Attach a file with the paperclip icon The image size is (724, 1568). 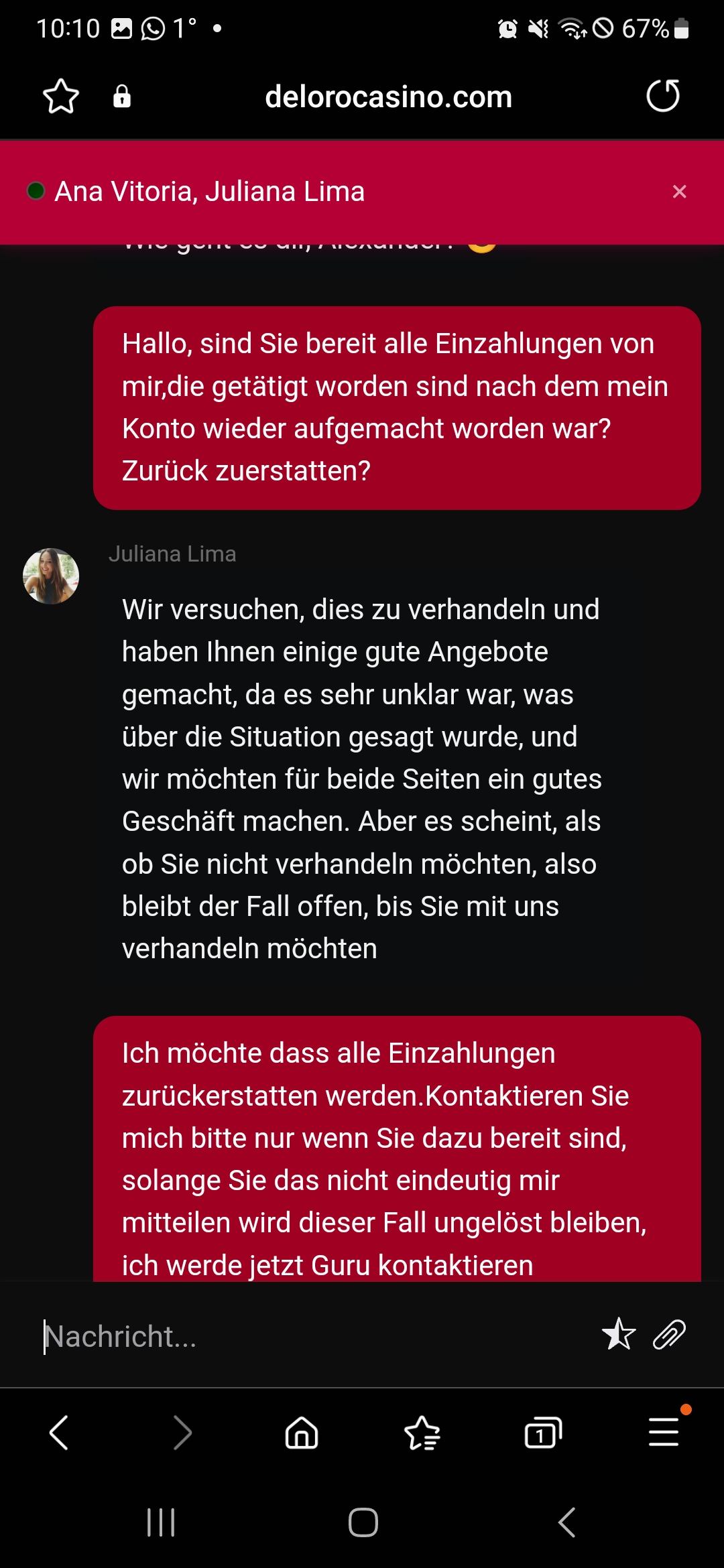click(669, 1333)
